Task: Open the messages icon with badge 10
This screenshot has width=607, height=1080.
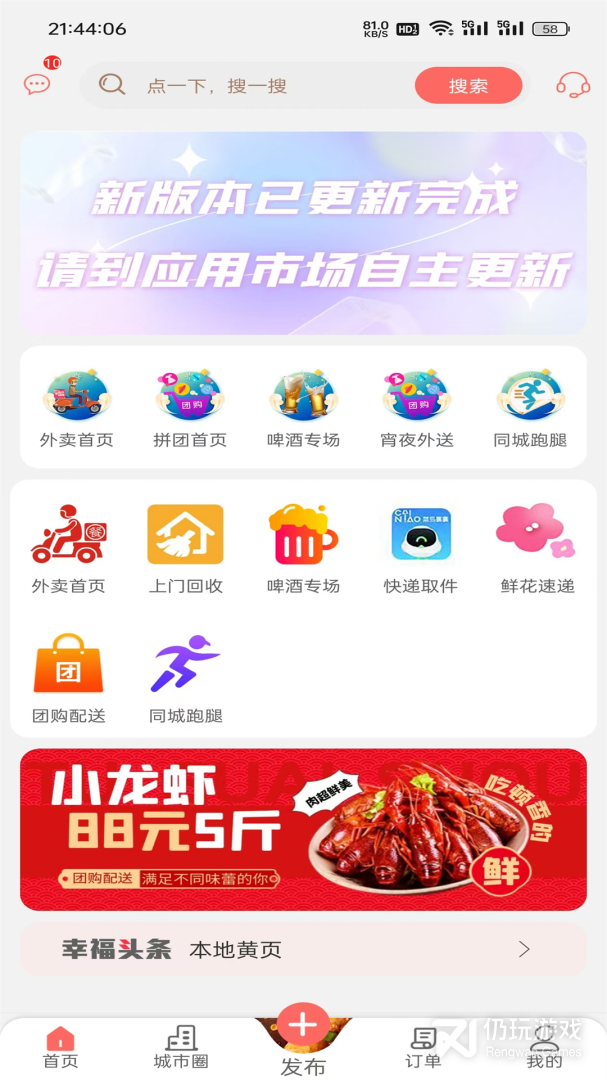Action: click(38, 84)
